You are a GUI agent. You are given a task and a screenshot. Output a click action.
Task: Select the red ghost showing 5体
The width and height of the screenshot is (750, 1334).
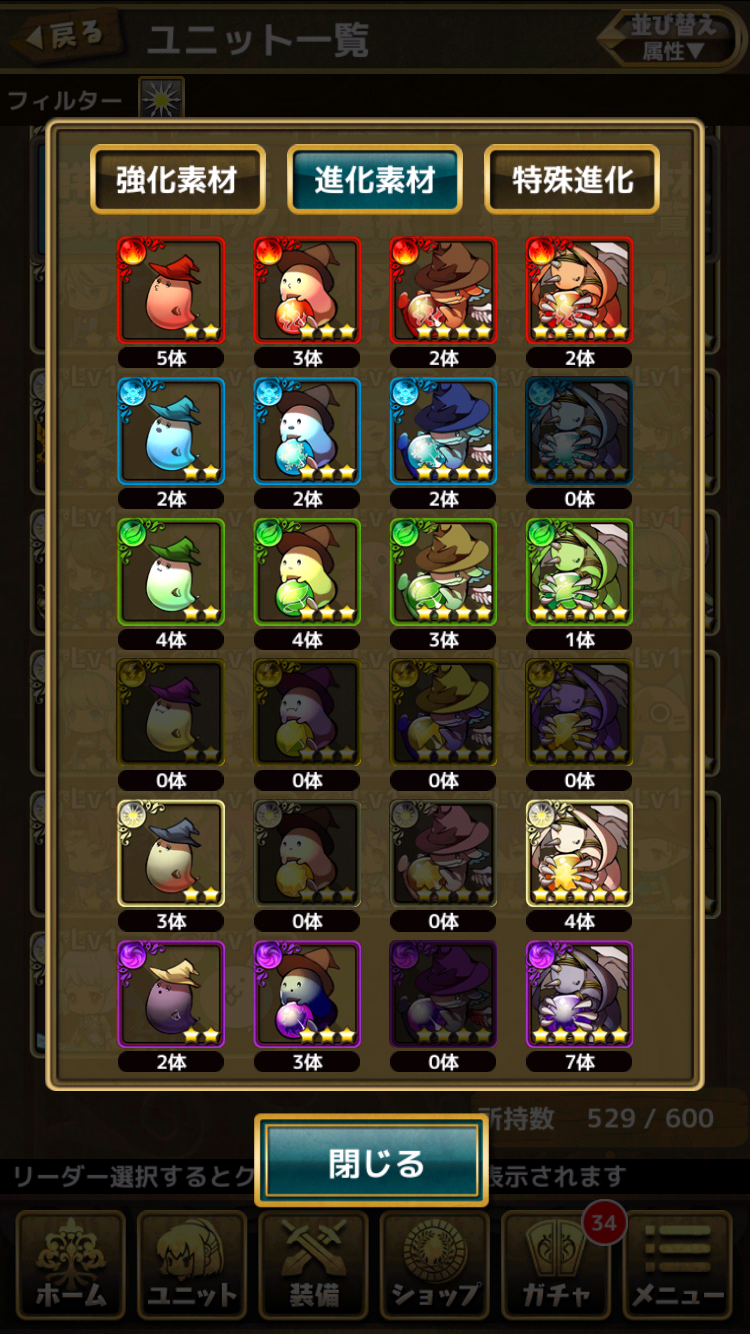pyautogui.click(x=171, y=291)
